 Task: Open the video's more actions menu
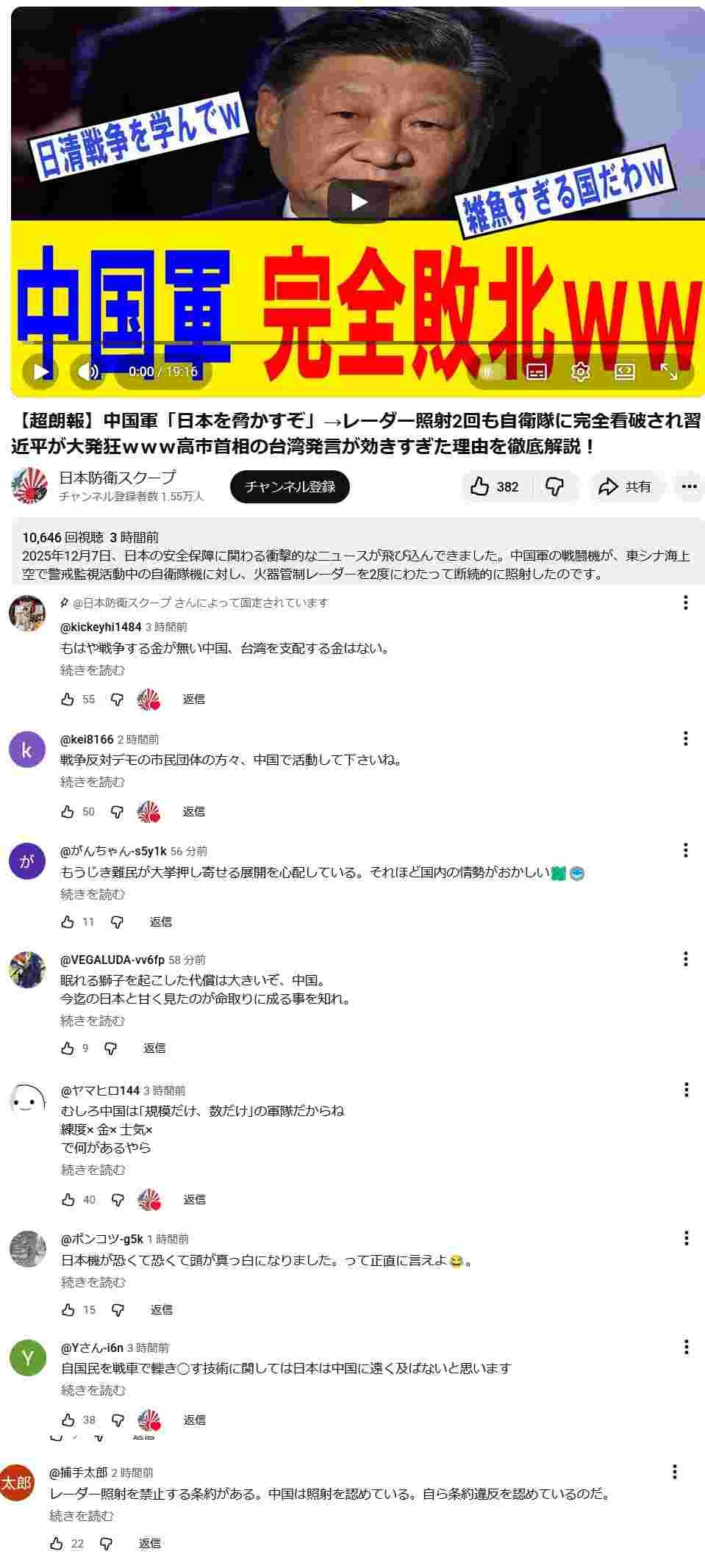pyautogui.click(x=689, y=486)
